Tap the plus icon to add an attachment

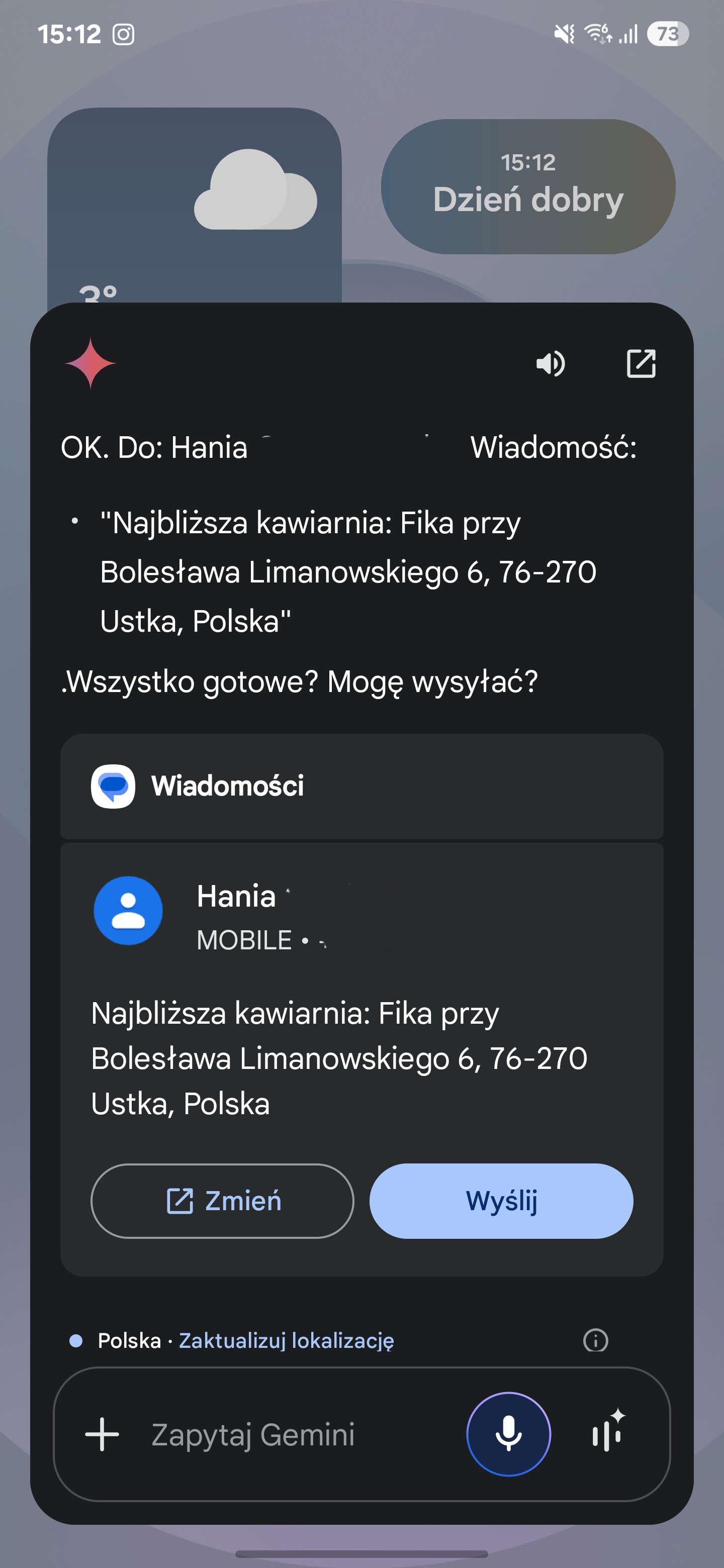(102, 1435)
